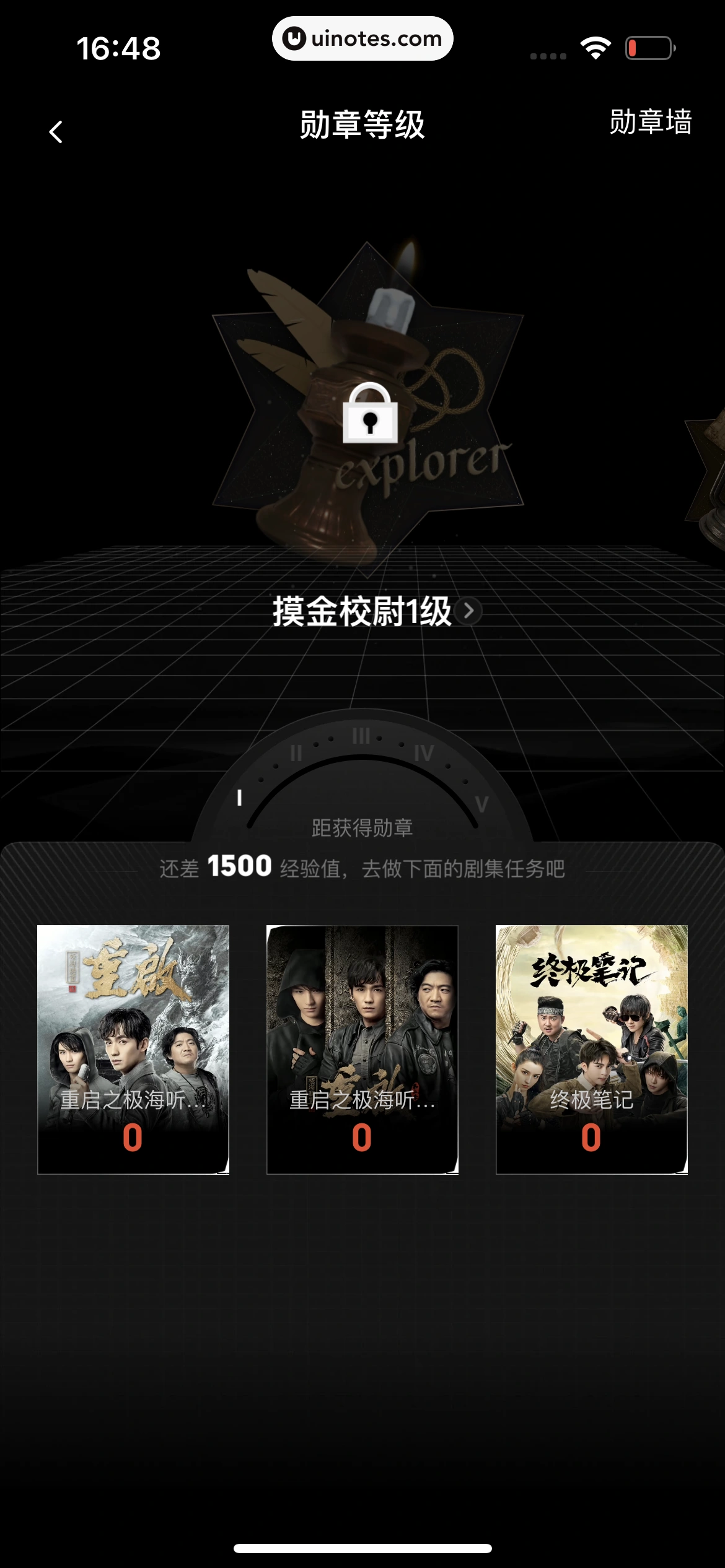Open the 终极笔记 drama card
Image resolution: width=725 pixels, height=1568 pixels.
tap(591, 1049)
